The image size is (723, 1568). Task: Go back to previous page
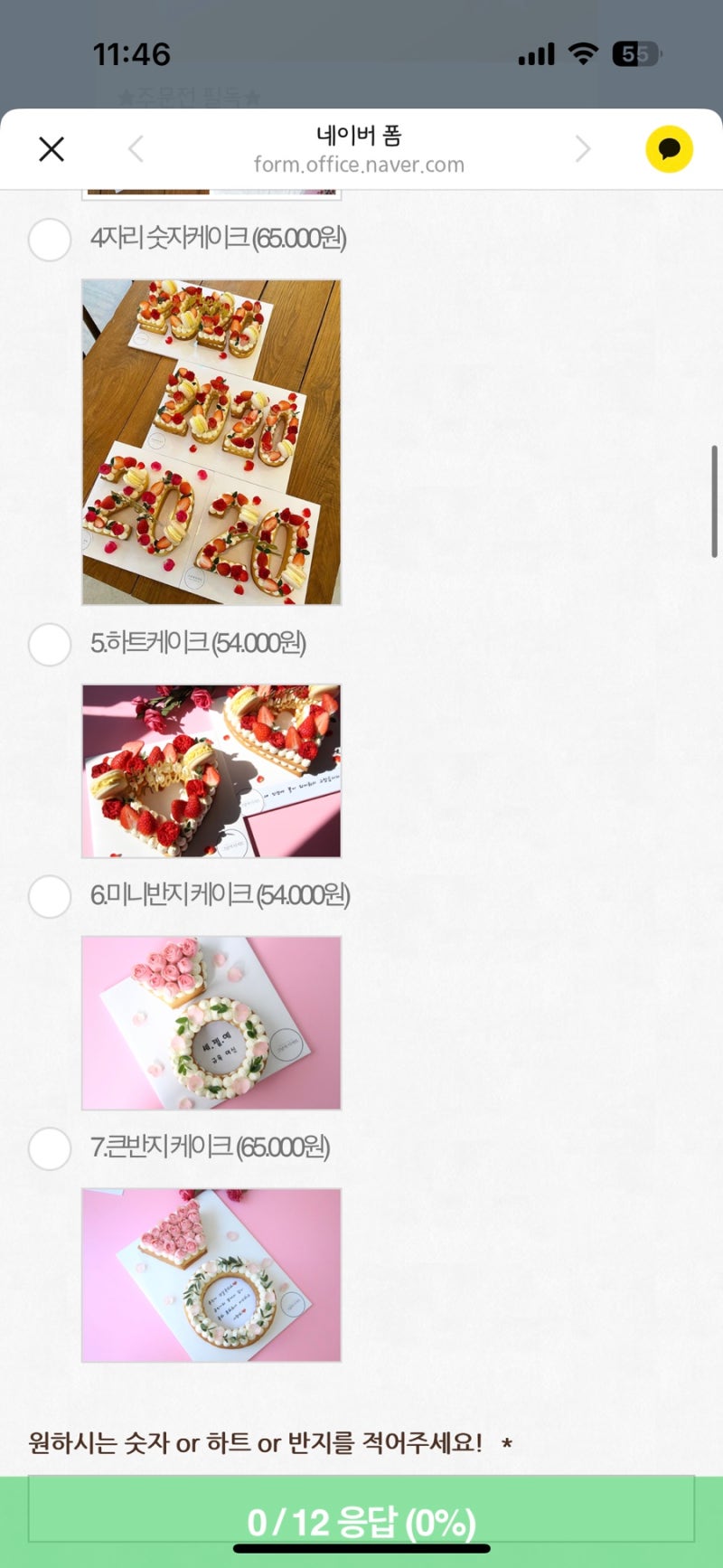coord(136,149)
